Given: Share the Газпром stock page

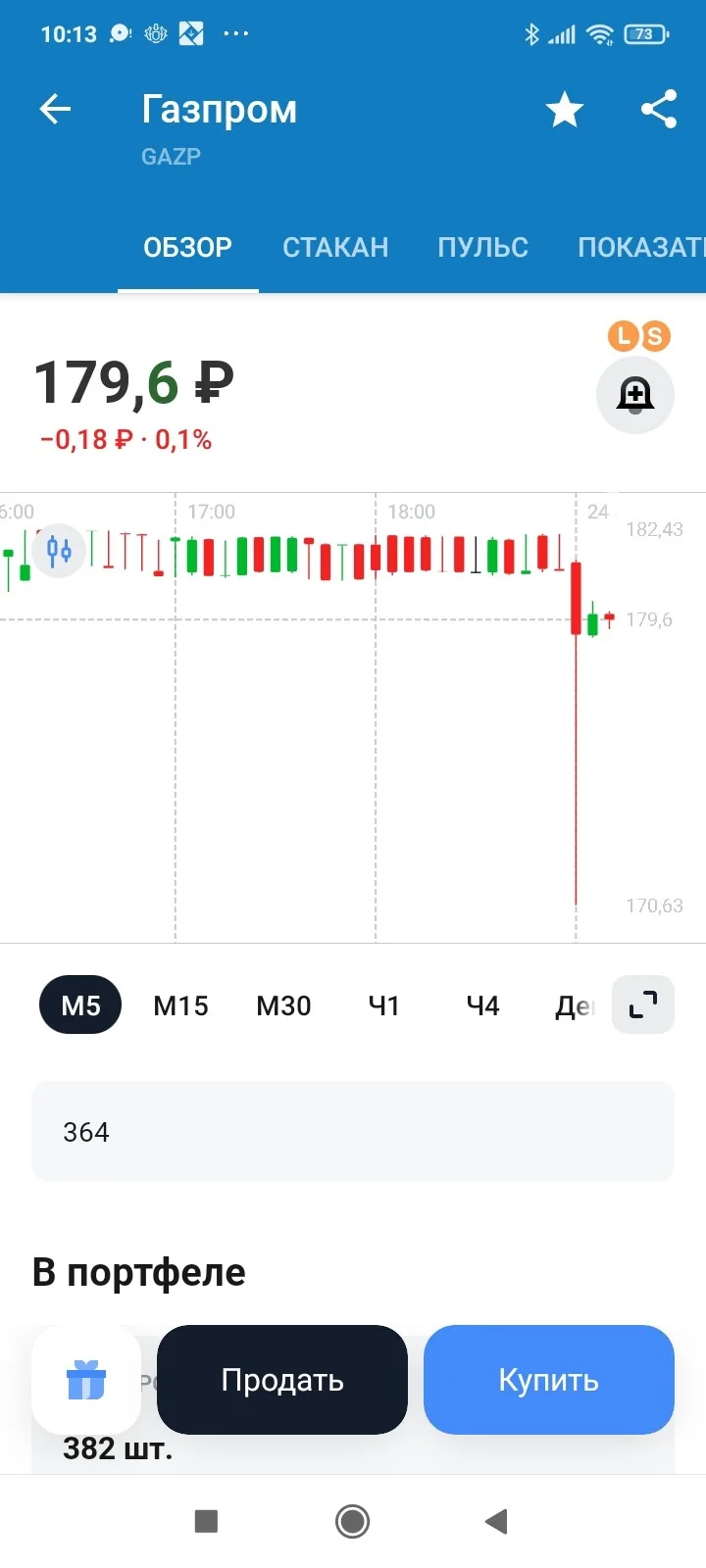Looking at the screenshot, I should pyautogui.click(x=659, y=109).
